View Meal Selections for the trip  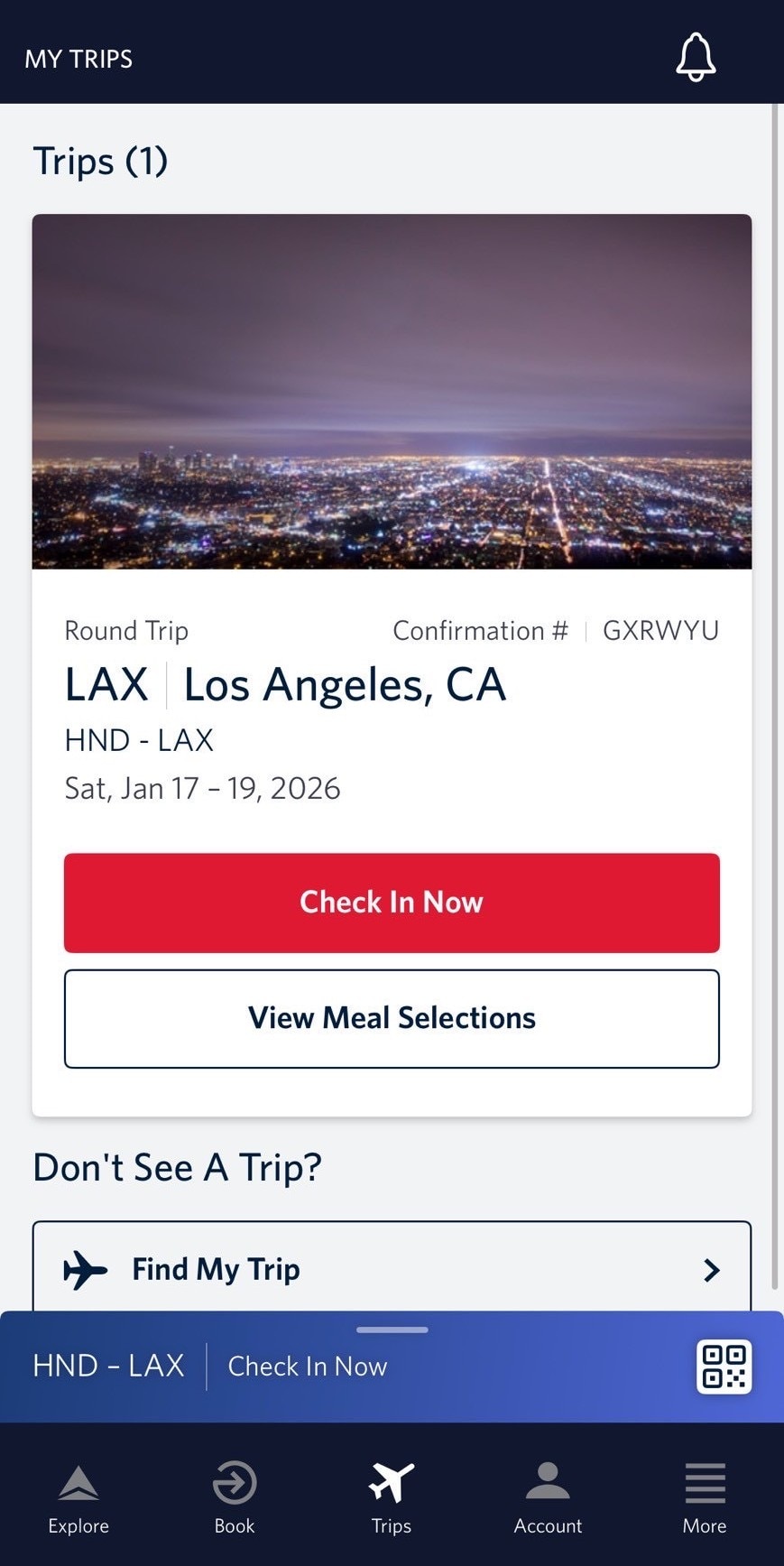(392, 1018)
